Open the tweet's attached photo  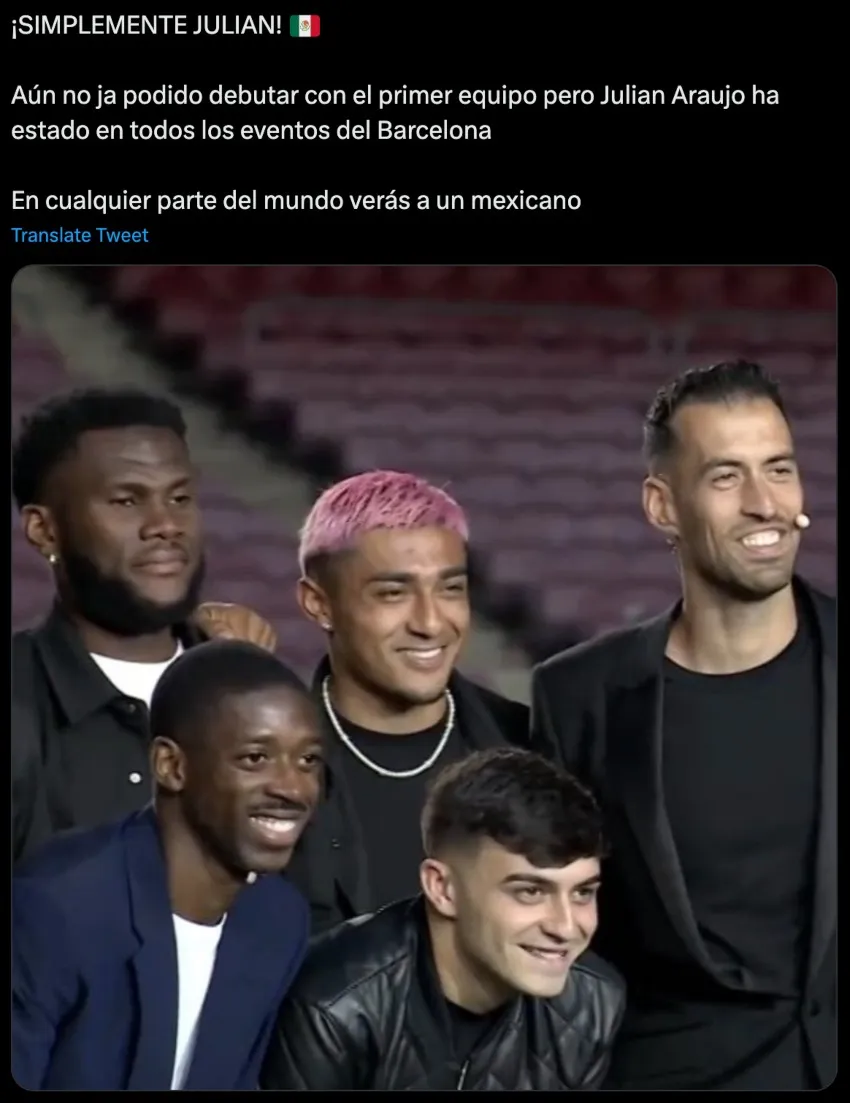[424, 677]
